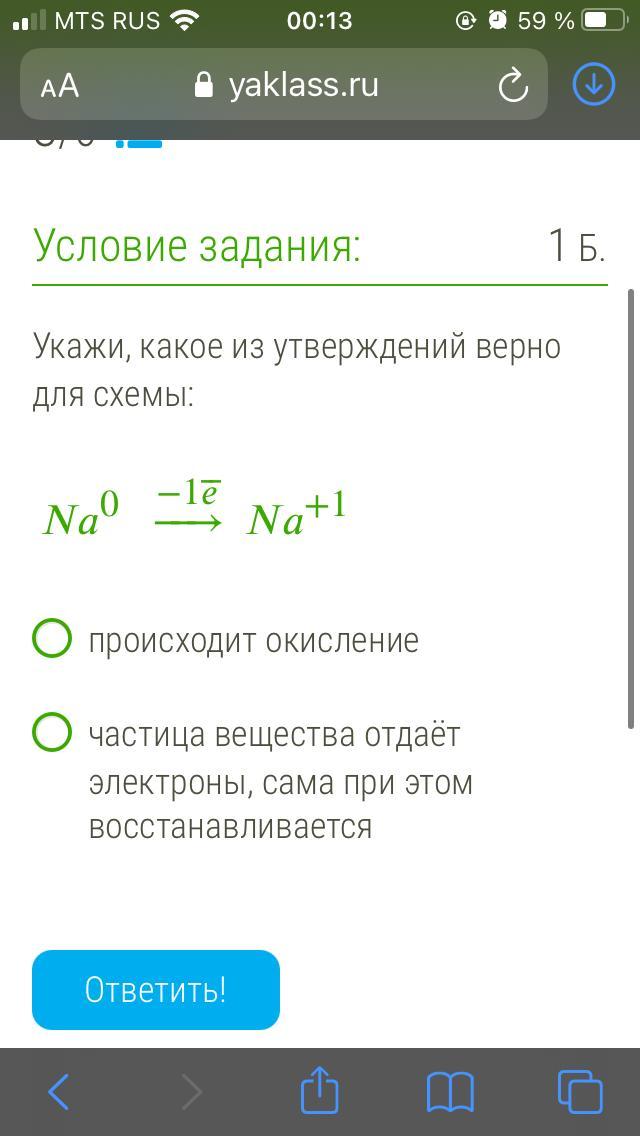Show all open Safari tabs

click(580, 1091)
